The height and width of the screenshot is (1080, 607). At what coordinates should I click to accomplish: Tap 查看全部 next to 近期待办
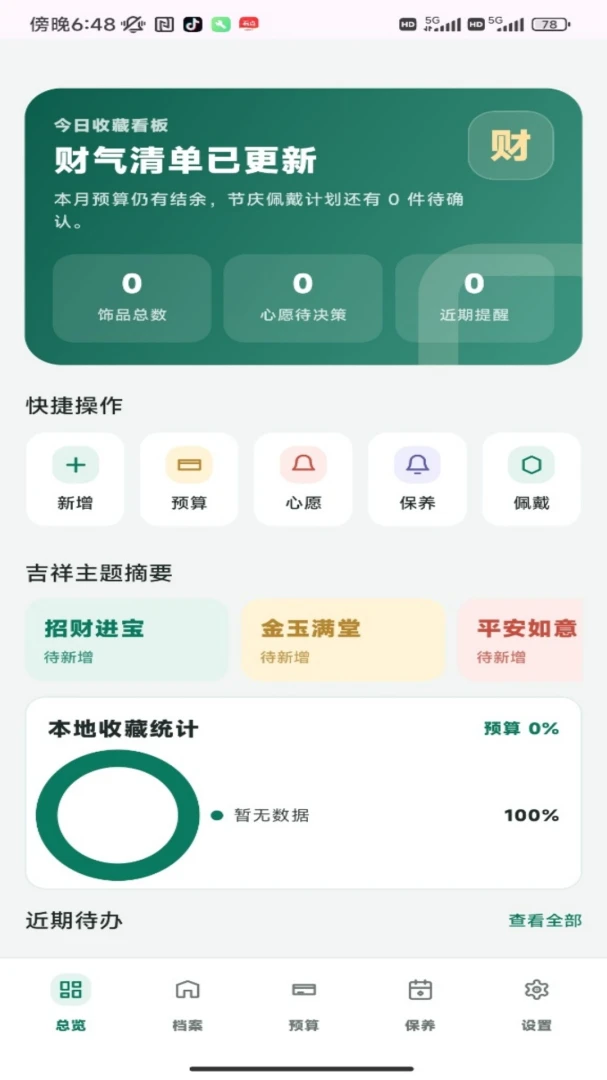(545, 920)
